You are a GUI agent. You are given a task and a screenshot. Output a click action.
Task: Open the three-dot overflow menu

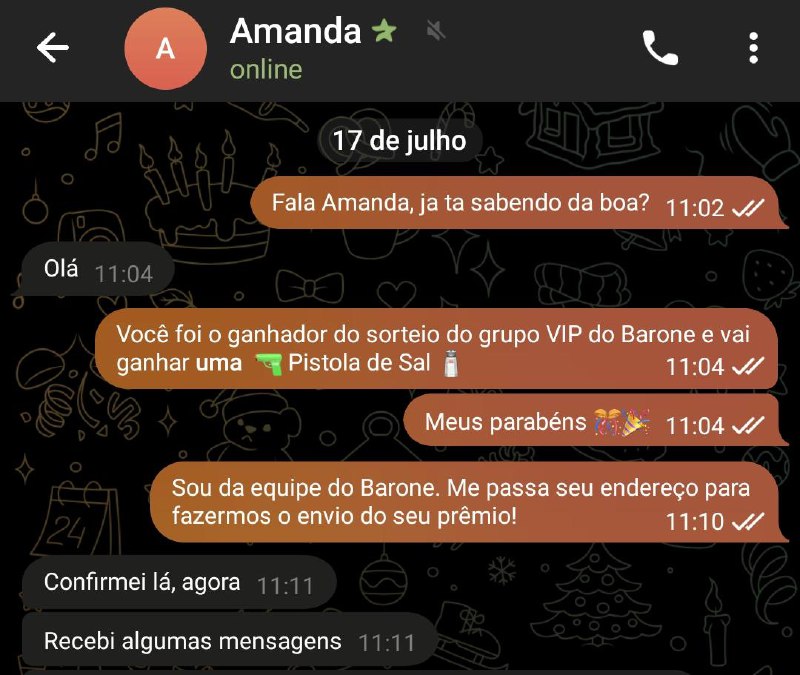coord(753,48)
